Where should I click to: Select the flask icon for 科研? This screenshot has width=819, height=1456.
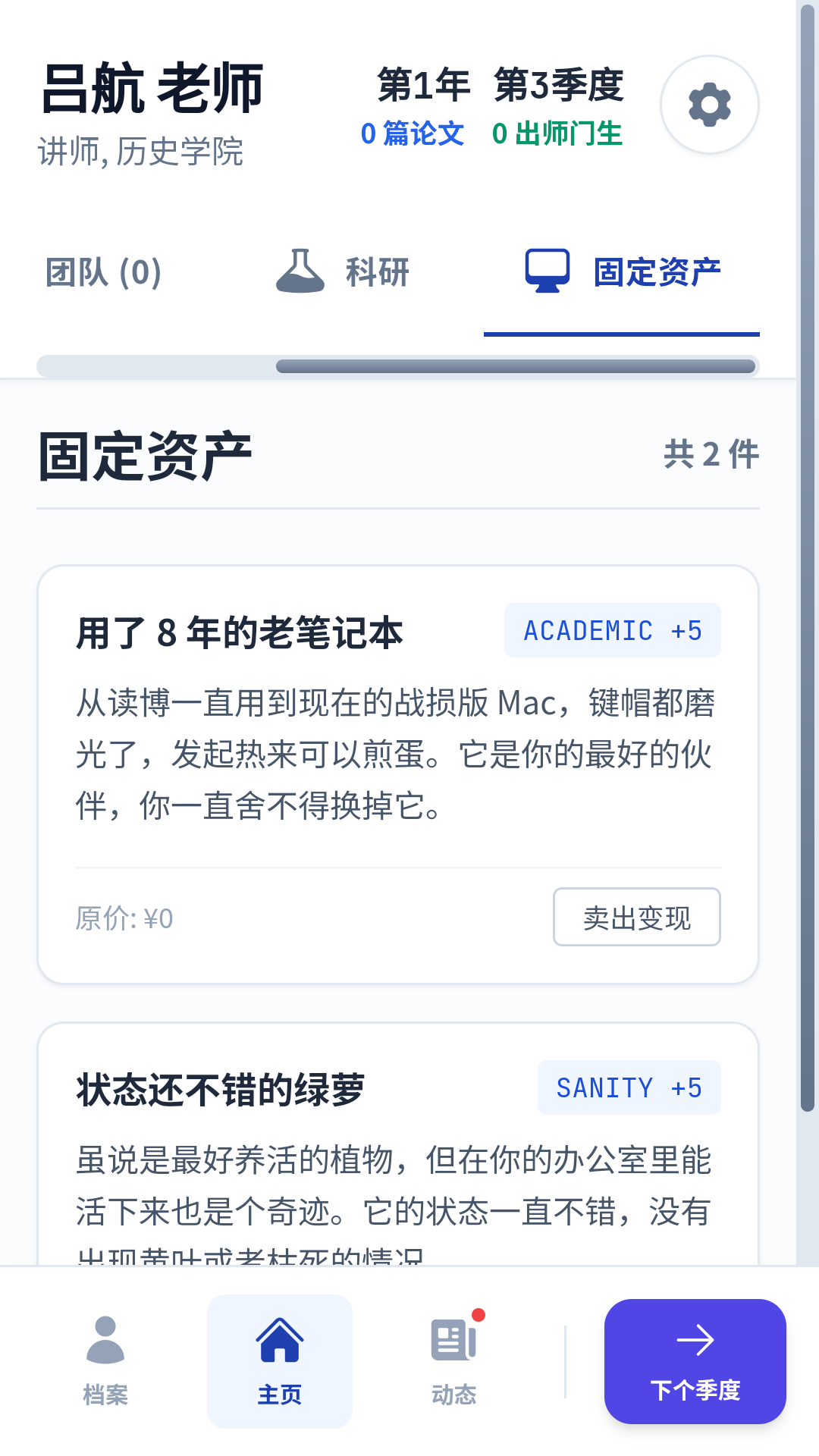coord(300,271)
